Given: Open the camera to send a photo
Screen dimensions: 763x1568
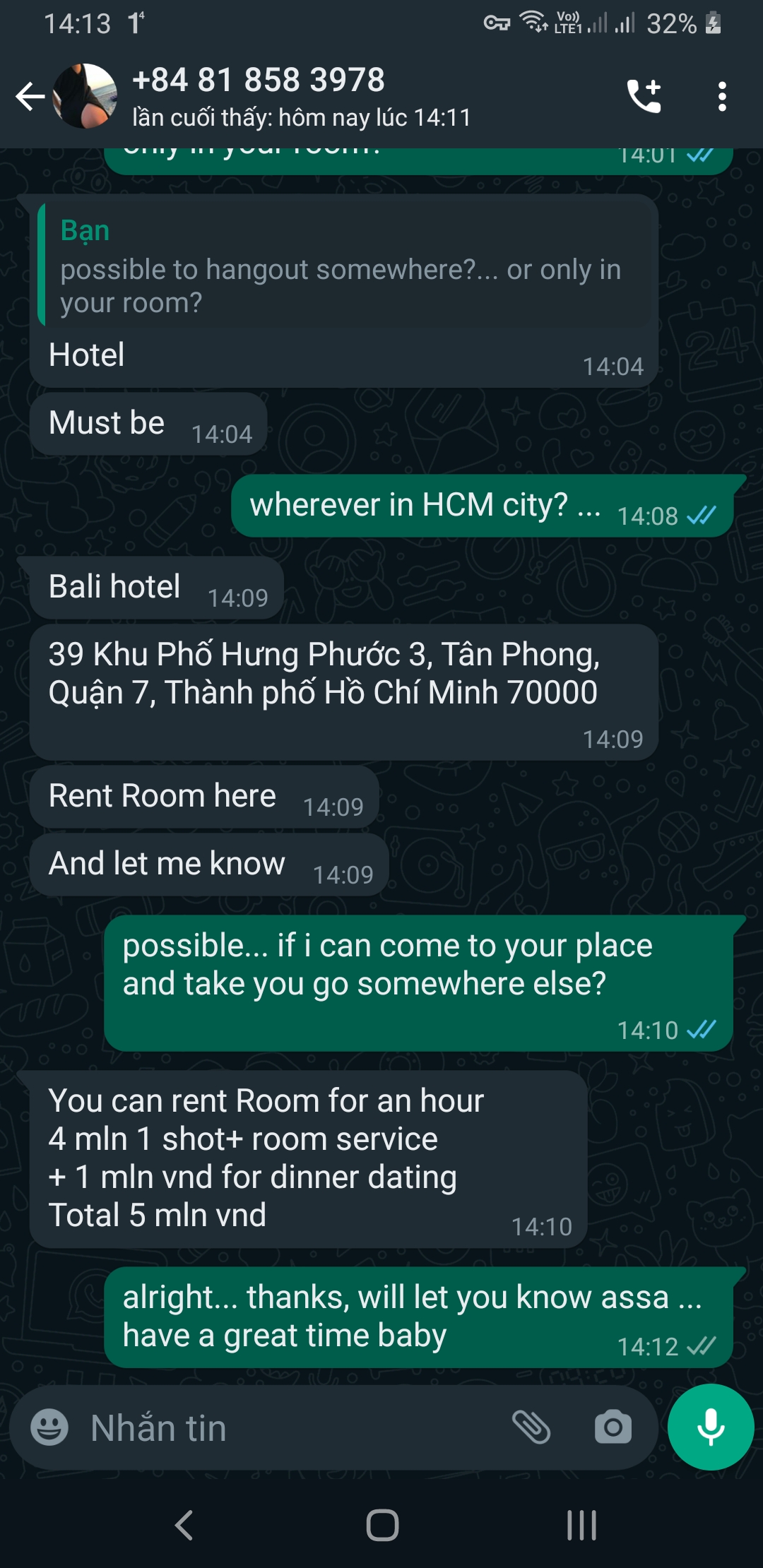Looking at the screenshot, I should [613, 1427].
